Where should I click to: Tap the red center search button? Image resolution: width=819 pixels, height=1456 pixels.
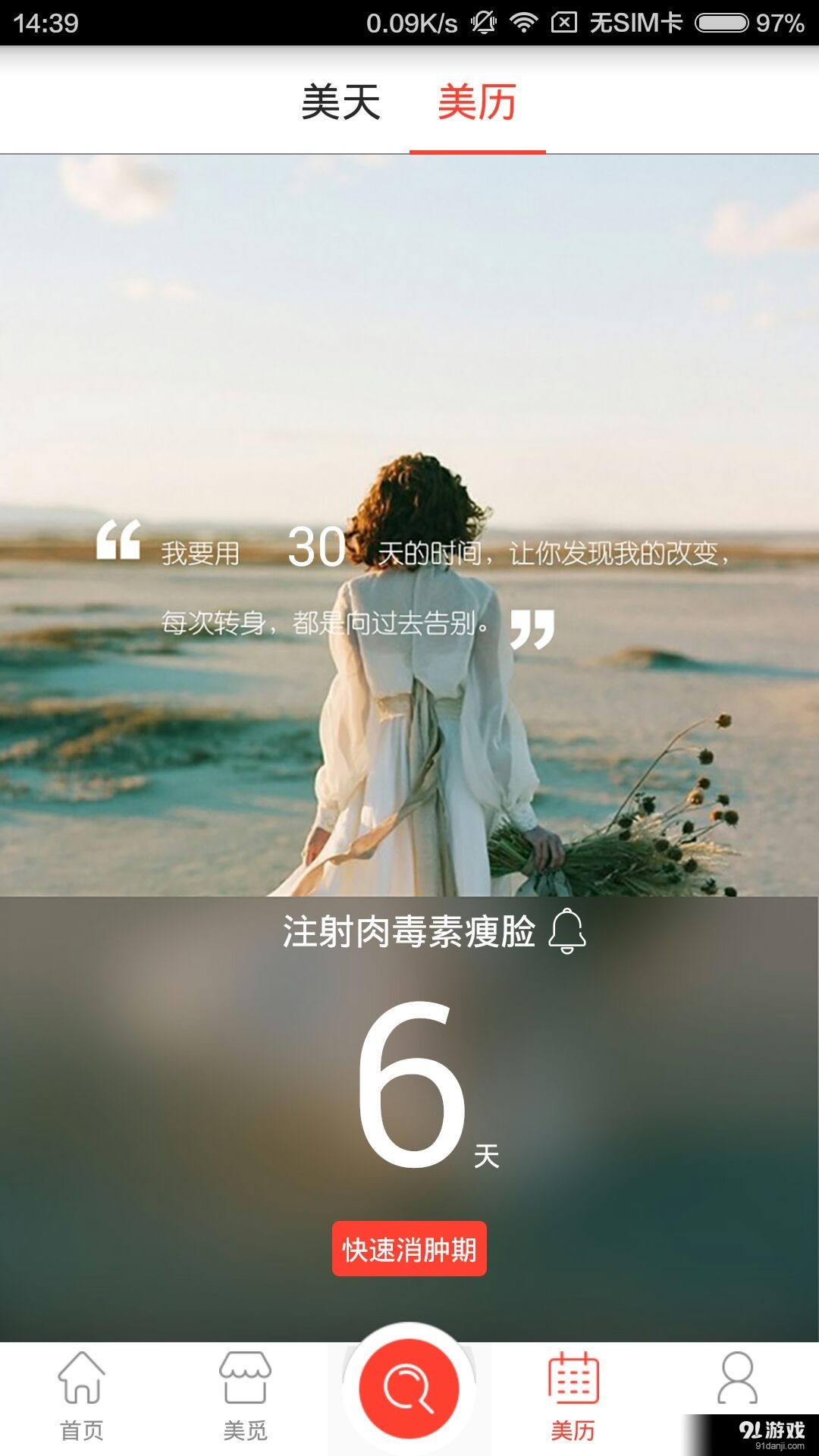tap(409, 1388)
